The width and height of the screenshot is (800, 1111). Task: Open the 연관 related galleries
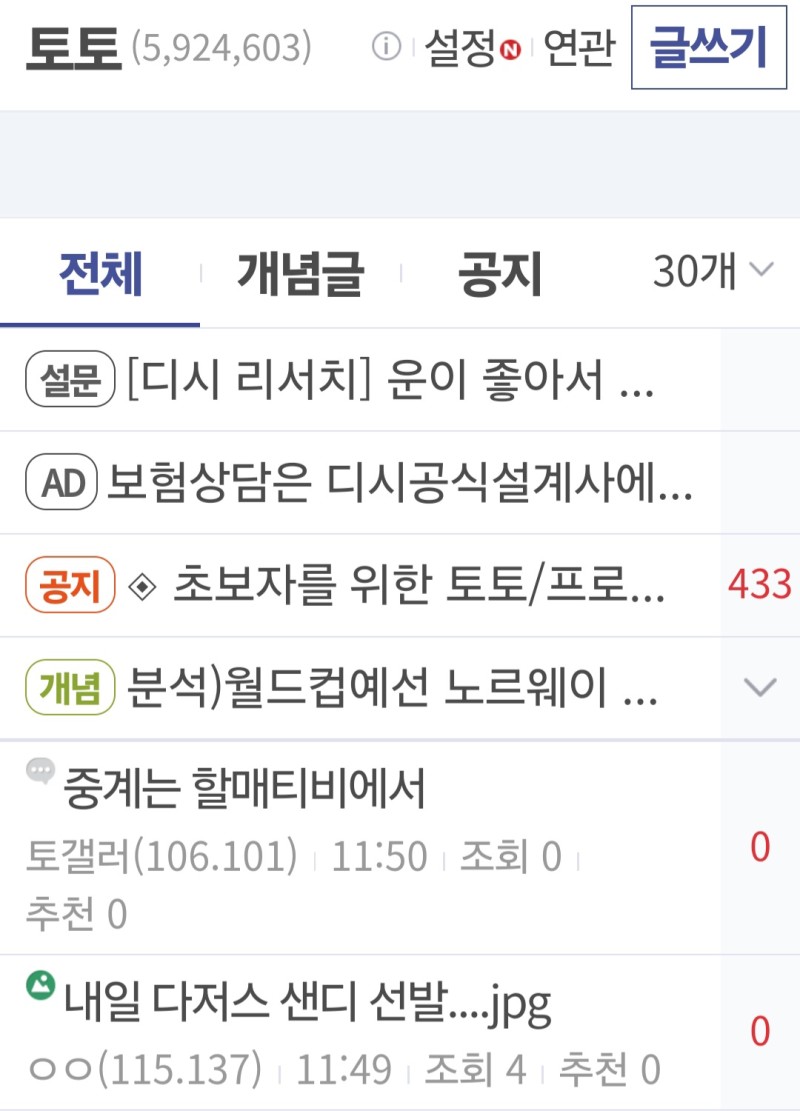579,47
